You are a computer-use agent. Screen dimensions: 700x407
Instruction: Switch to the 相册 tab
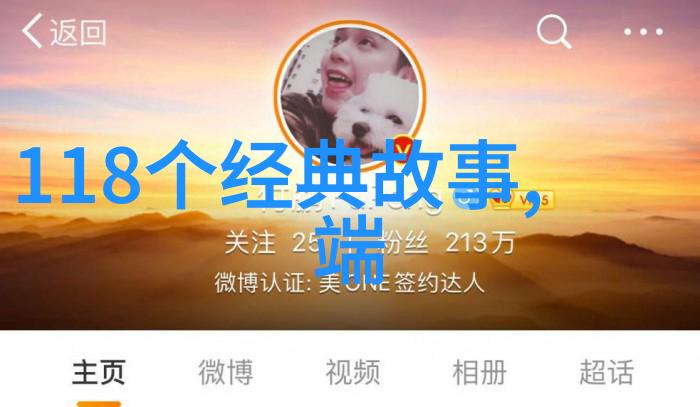tap(479, 373)
